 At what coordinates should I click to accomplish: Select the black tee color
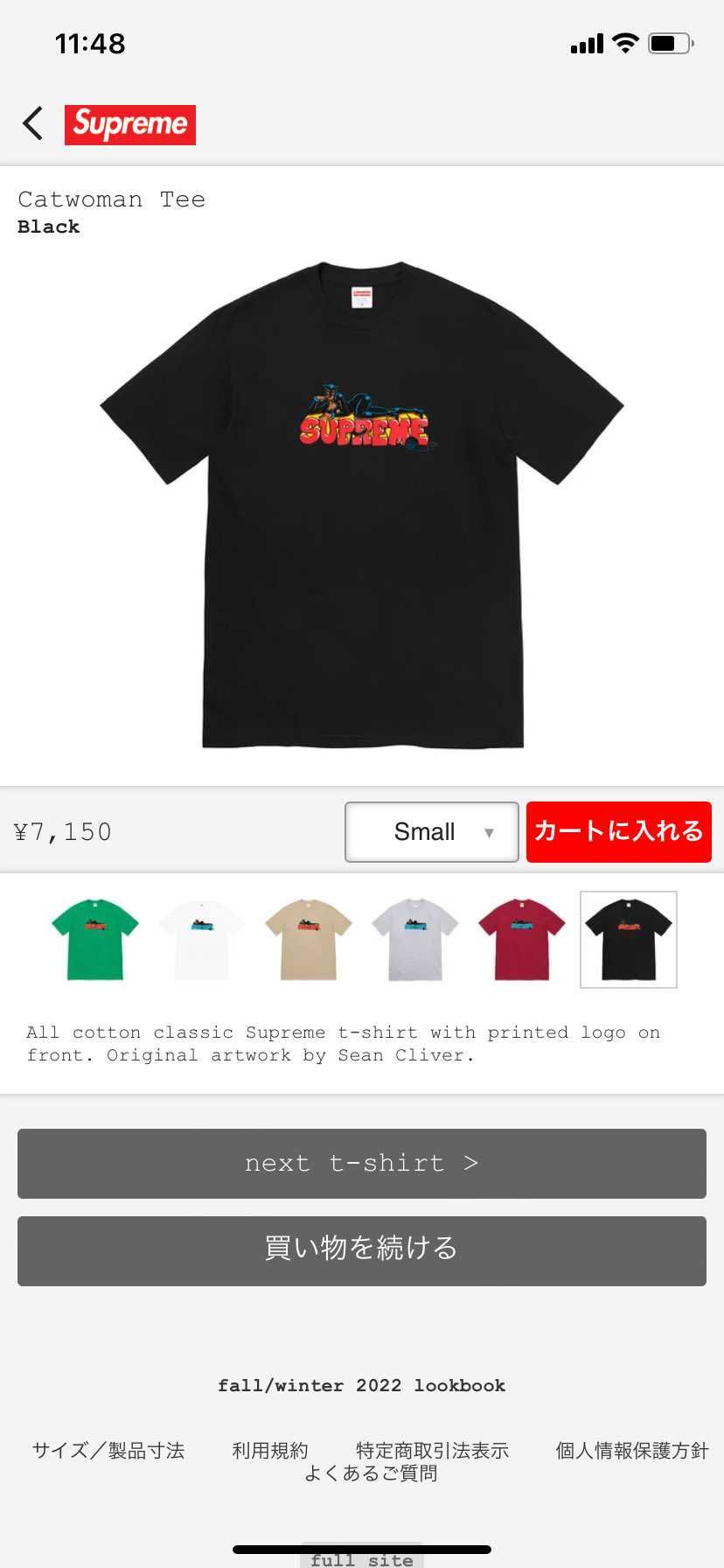629,939
